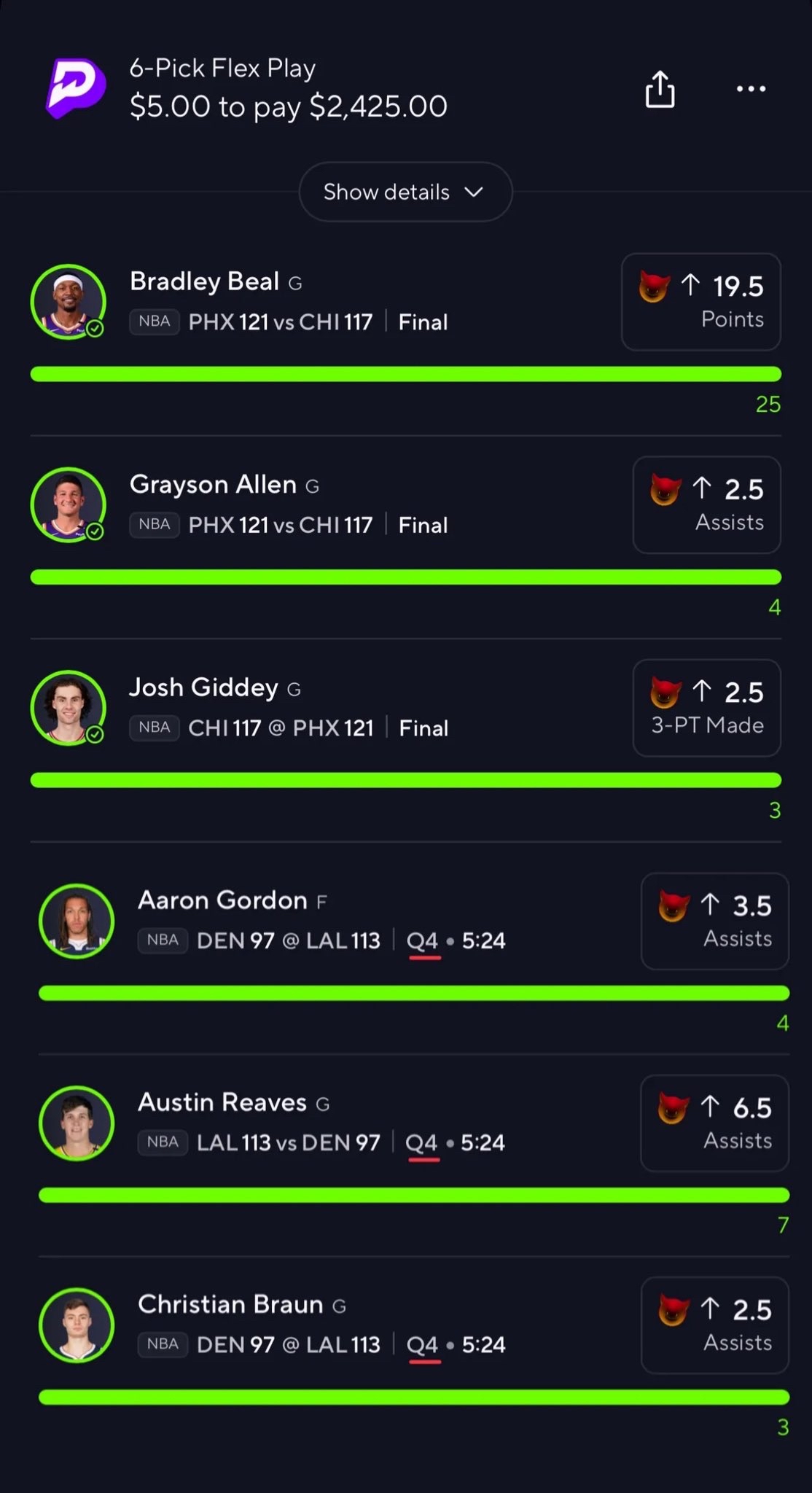Open Austin Reaves' assists pick
812x1493 pixels.
714,1123
